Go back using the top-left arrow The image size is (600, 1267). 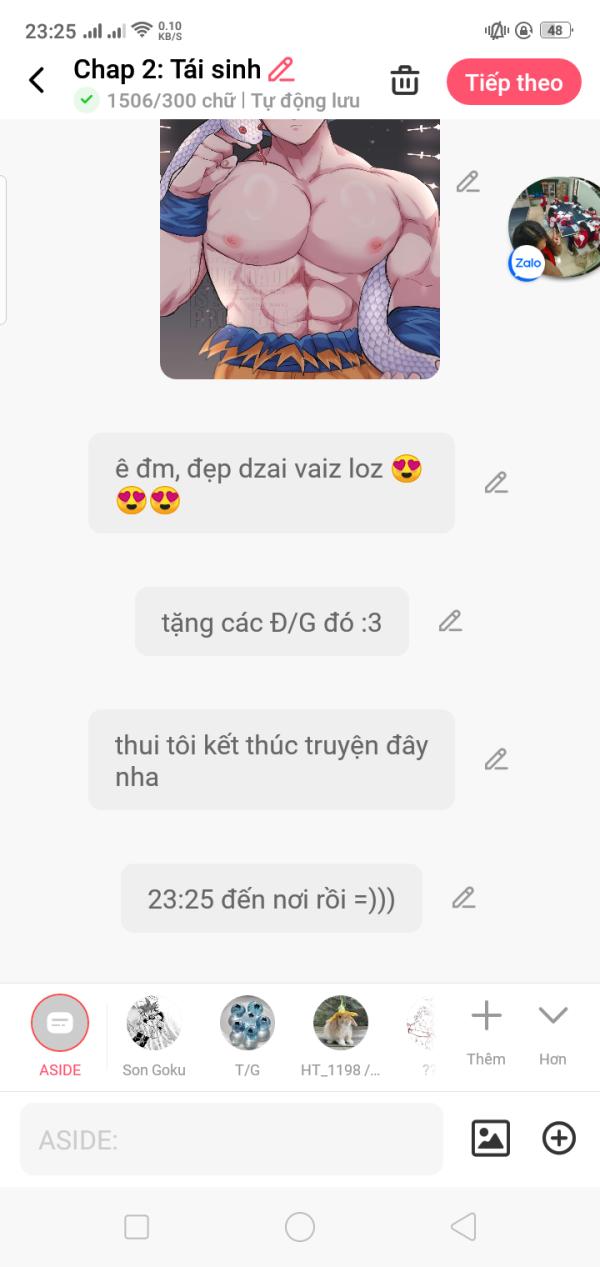(37, 81)
